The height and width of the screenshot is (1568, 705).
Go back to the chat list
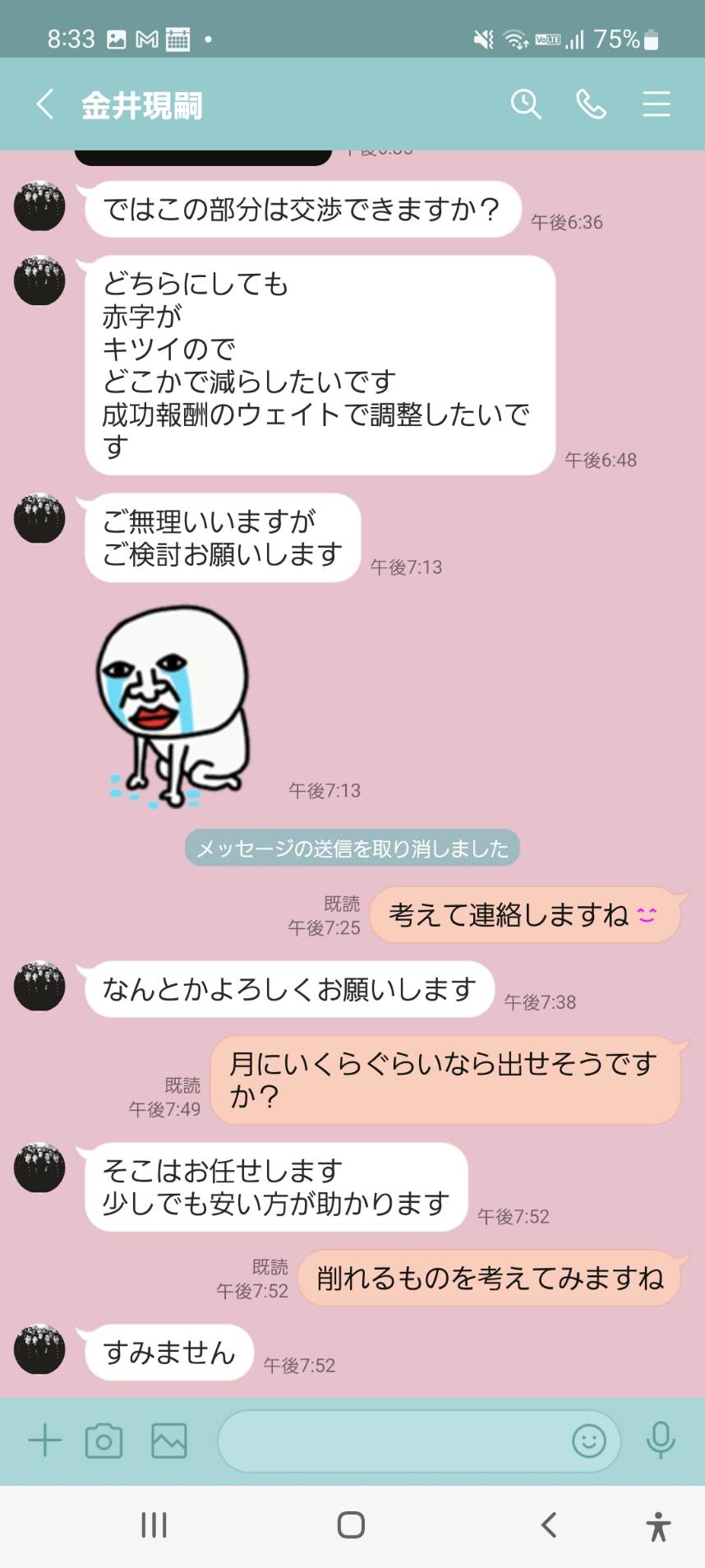(45, 104)
